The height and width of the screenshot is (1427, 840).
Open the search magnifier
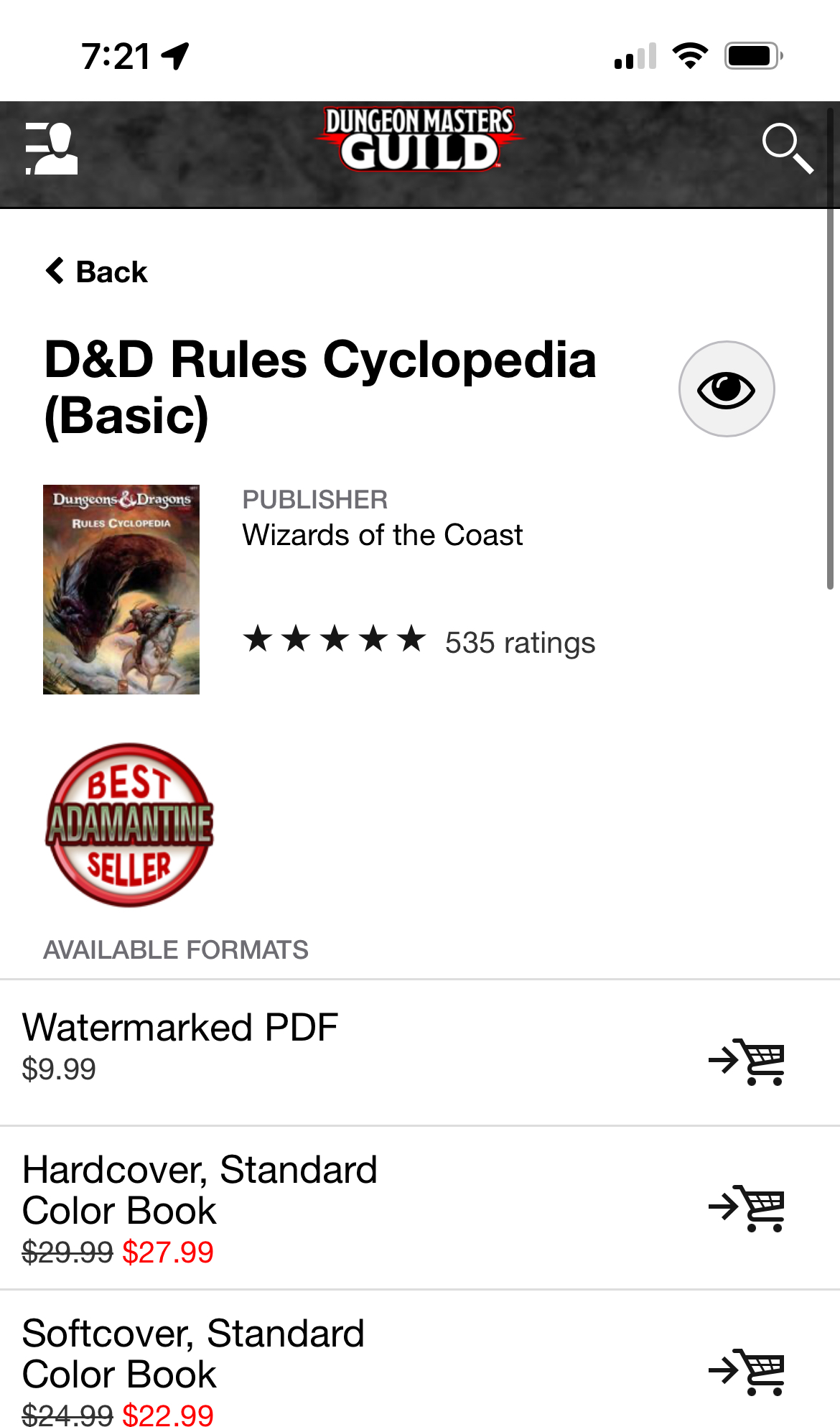pyautogui.click(x=787, y=149)
